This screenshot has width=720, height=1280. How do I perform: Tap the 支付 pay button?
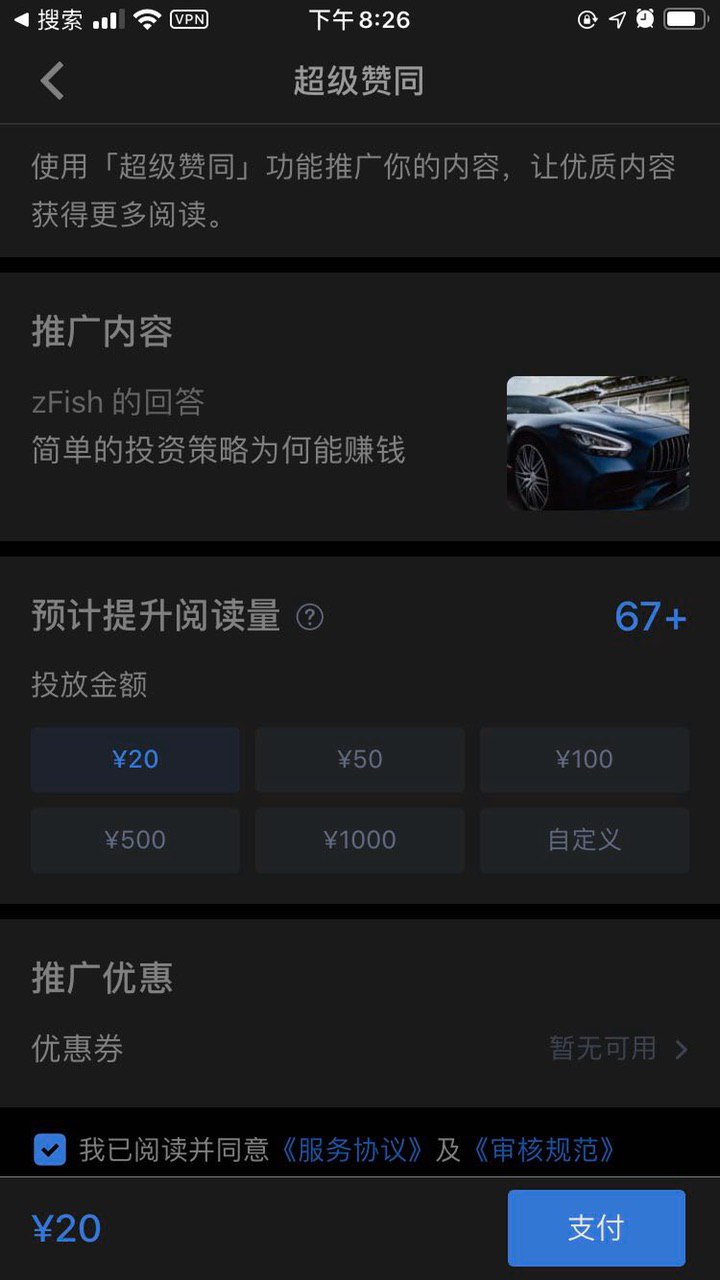596,1228
